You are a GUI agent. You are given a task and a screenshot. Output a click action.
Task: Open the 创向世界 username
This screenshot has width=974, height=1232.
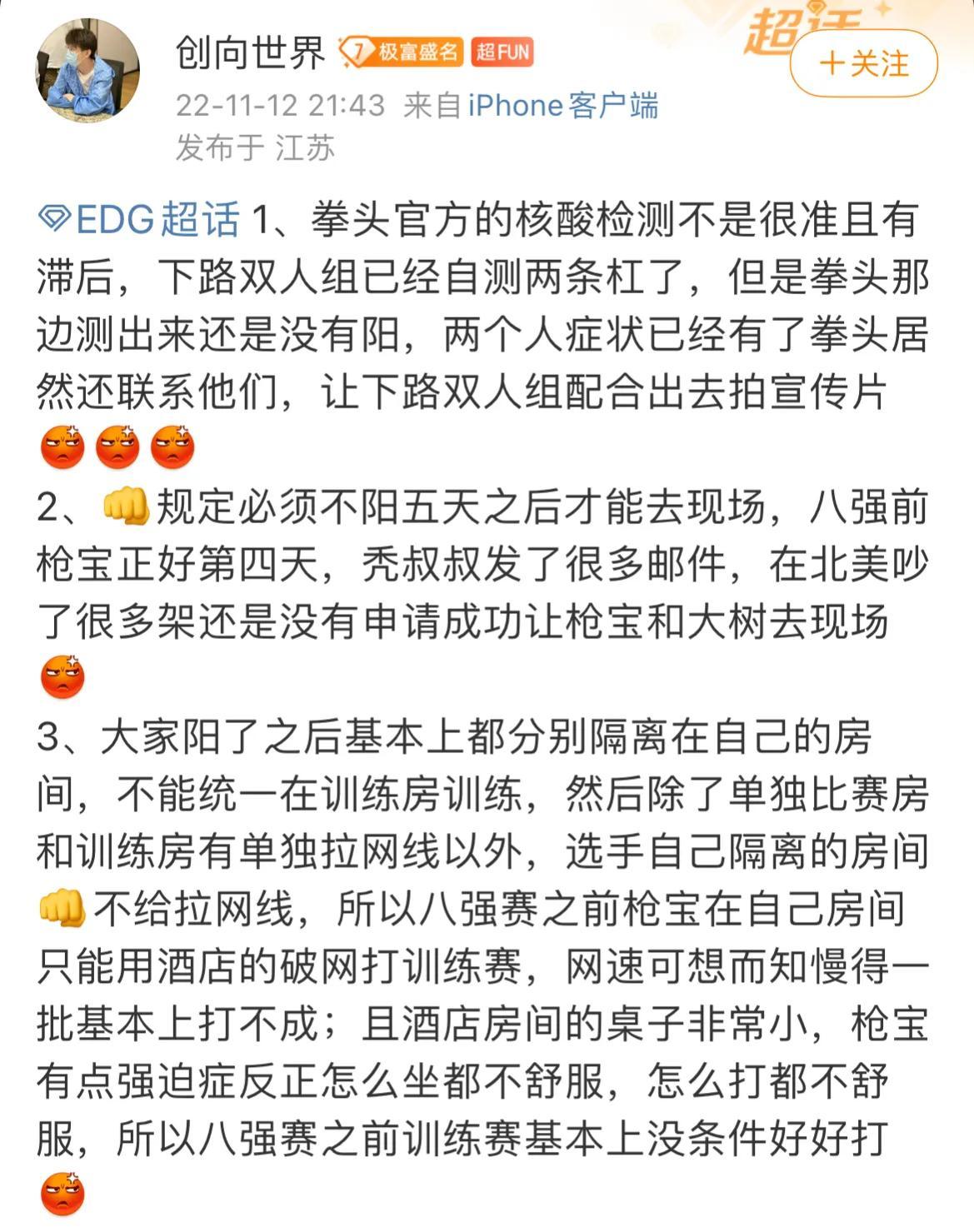coord(251,54)
